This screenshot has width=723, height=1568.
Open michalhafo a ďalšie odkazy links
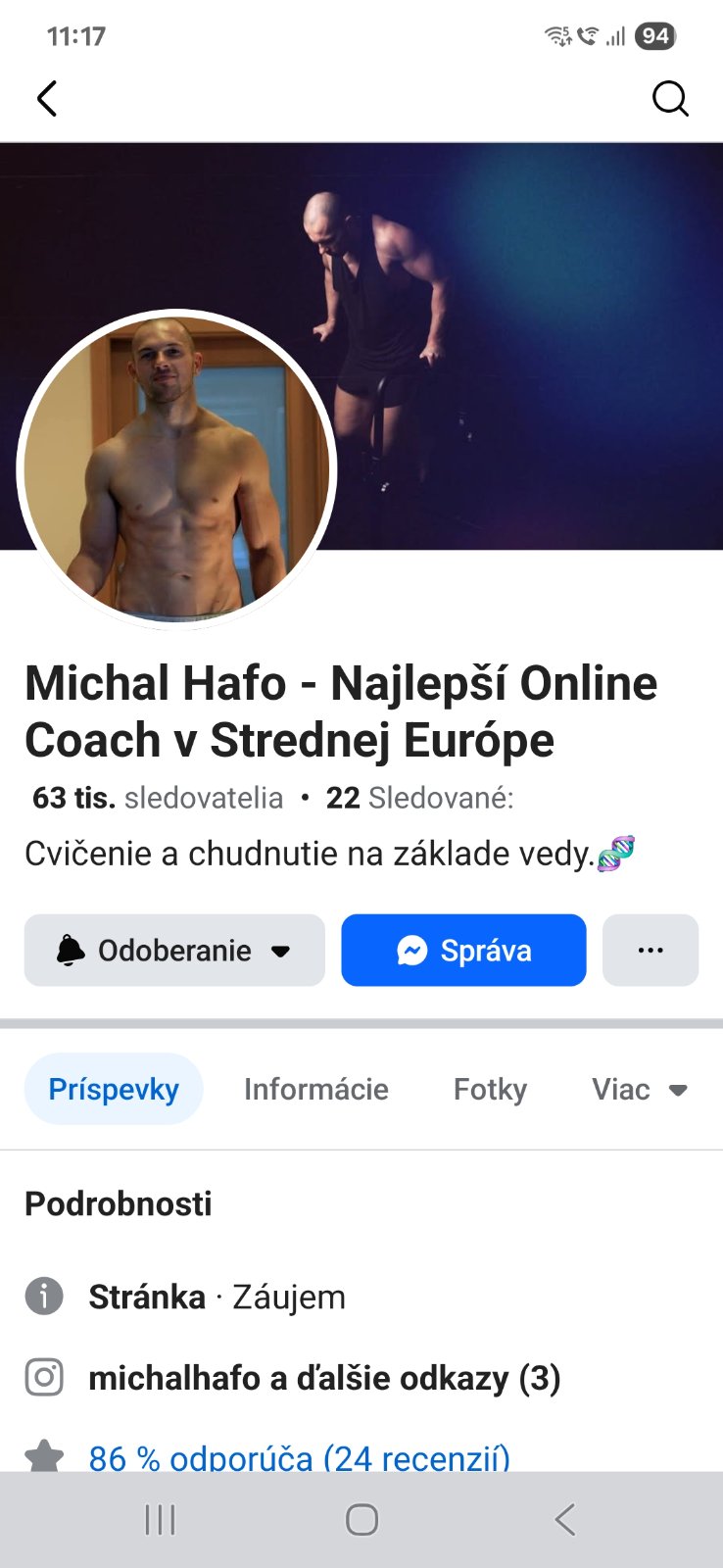(x=323, y=1378)
